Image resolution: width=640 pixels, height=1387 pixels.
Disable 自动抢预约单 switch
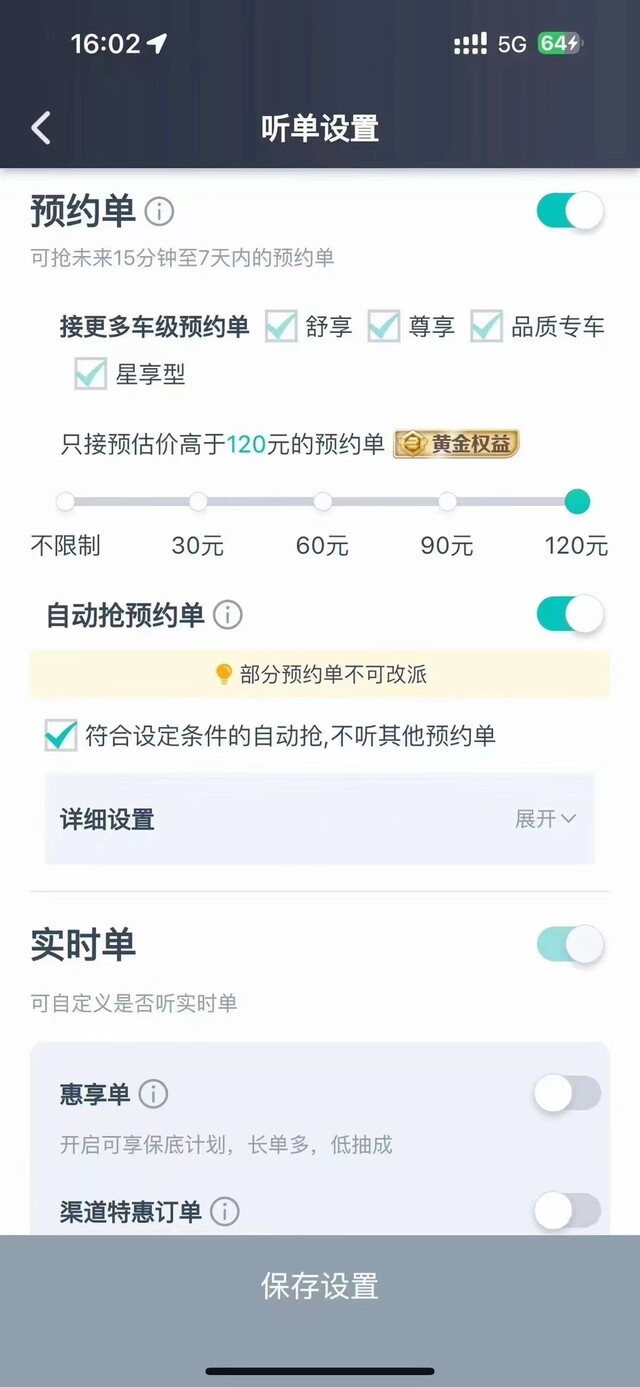[x=570, y=613]
